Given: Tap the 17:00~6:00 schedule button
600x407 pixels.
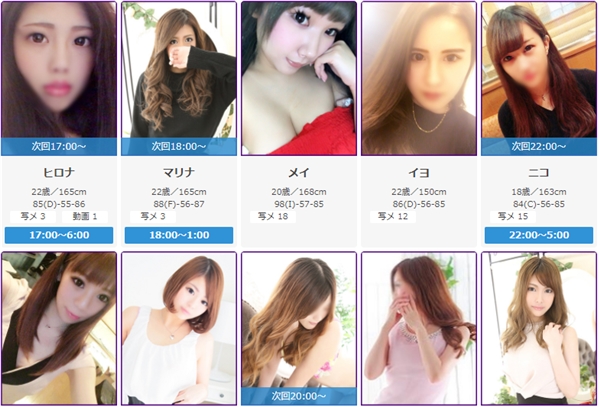Looking at the screenshot, I should tap(58, 236).
